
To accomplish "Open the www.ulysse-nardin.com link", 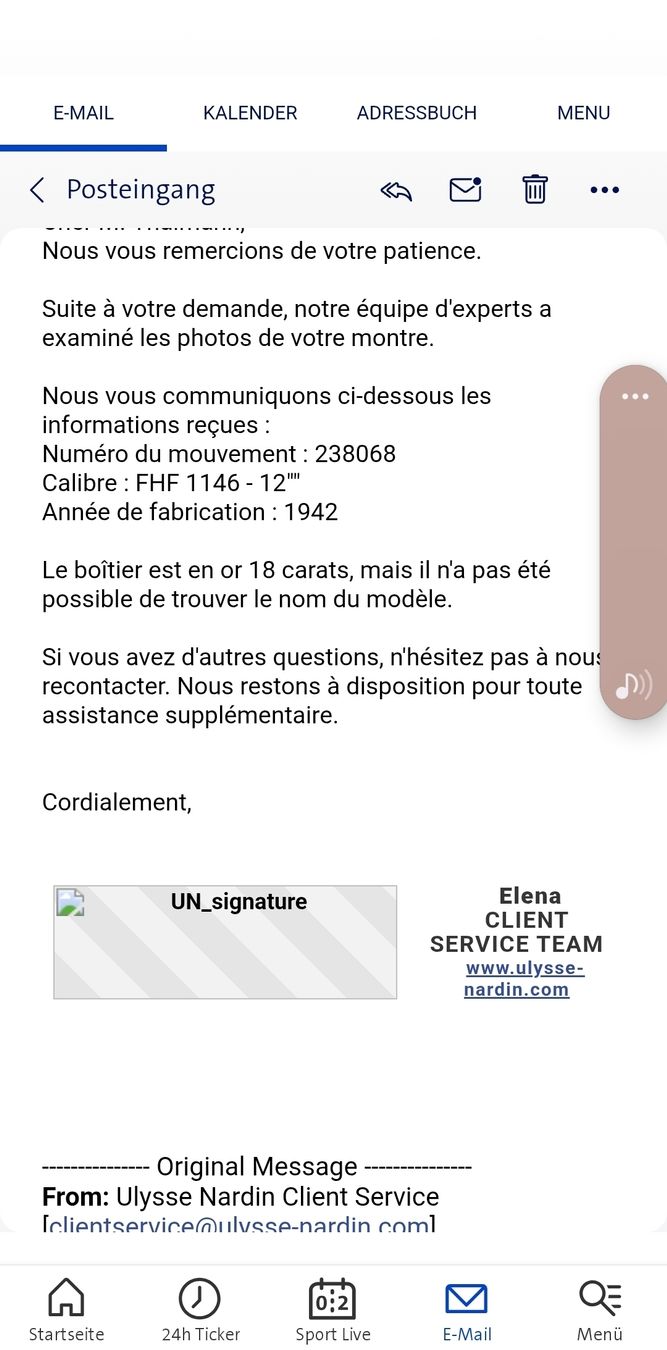I will pos(517,979).
